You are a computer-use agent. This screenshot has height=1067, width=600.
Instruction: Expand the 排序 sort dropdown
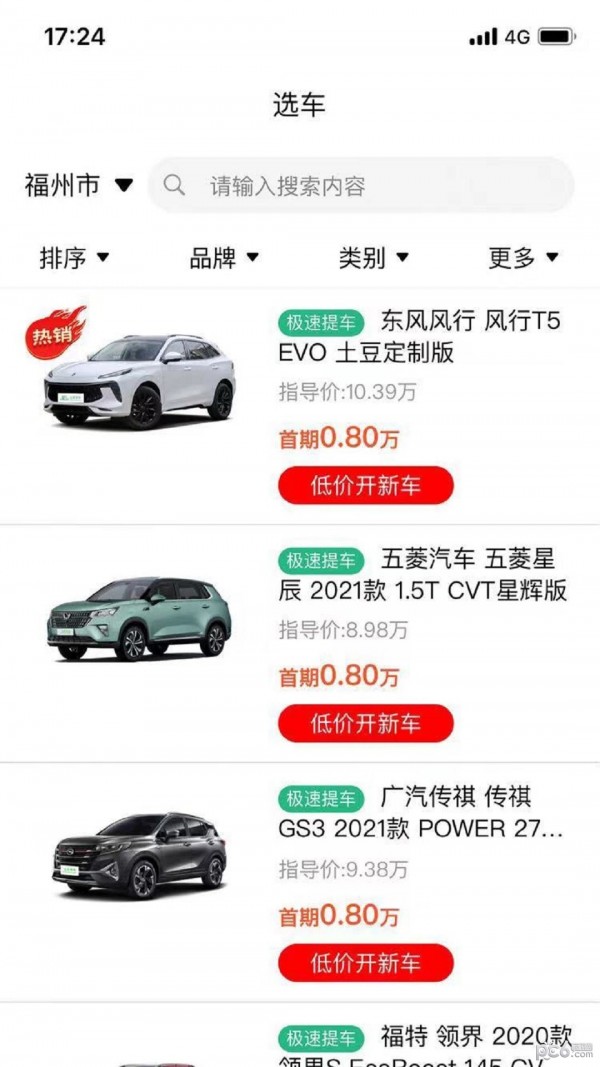click(x=74, y=258)
